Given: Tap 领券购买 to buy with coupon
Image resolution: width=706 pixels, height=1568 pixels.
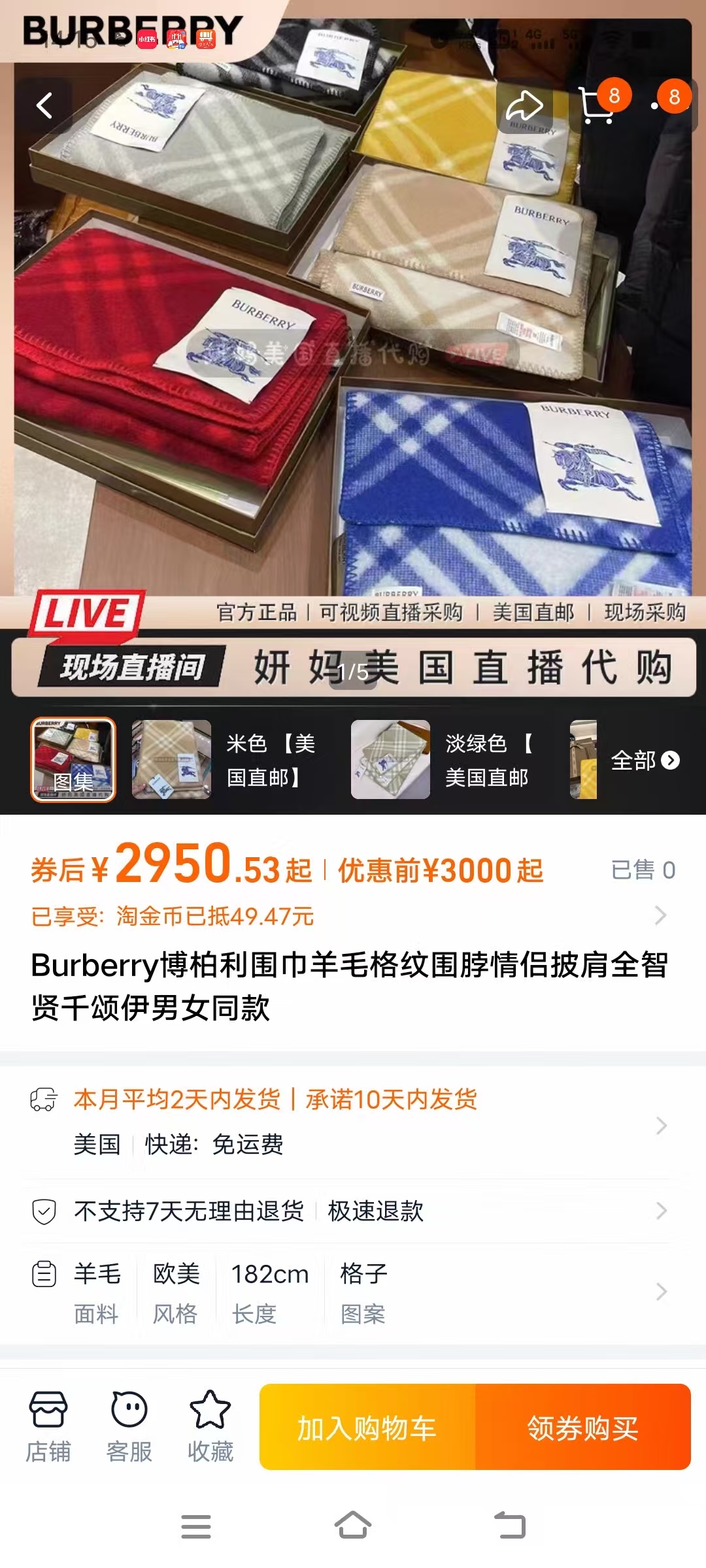Looking at the screenshot, I should (x=583, y=1428).
